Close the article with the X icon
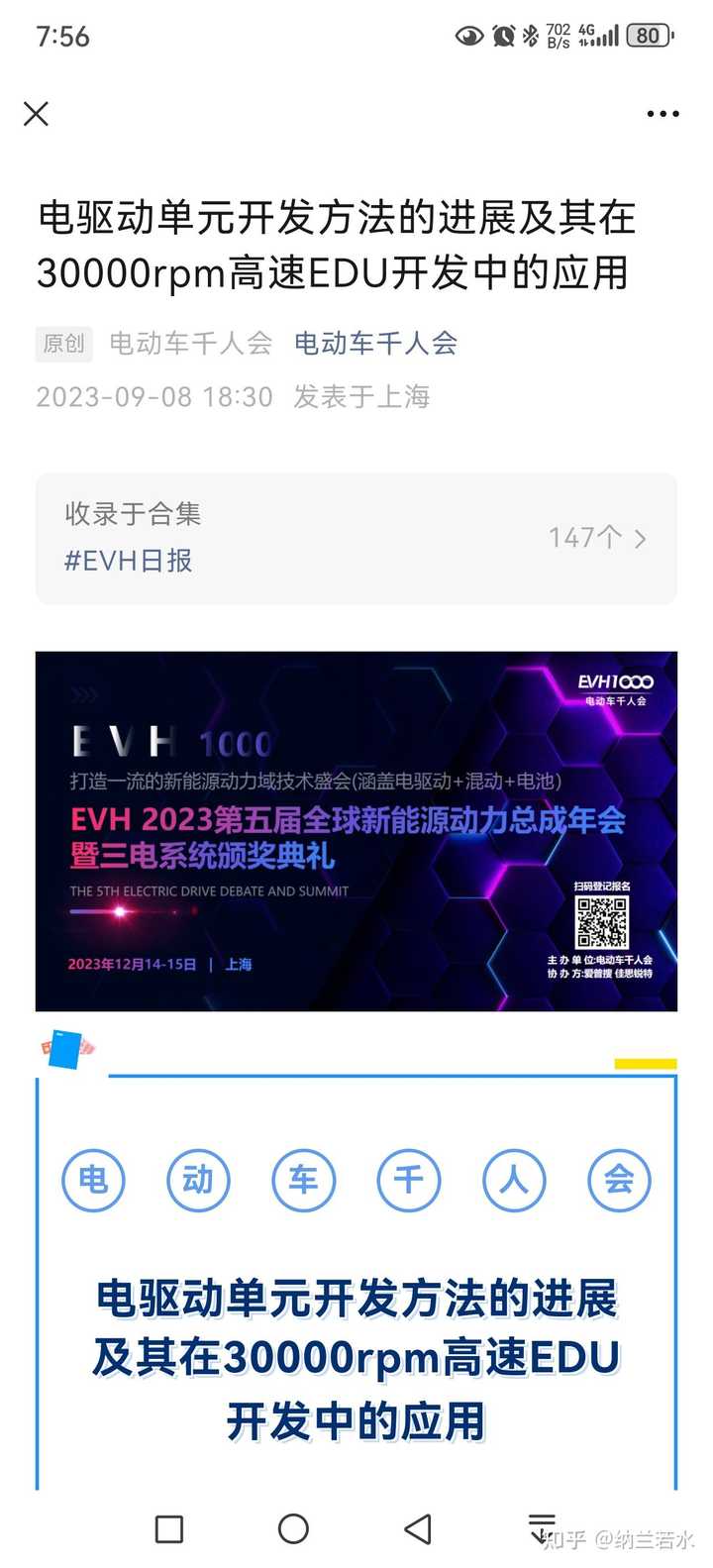Screen dimensions: 713x1568 36,114
